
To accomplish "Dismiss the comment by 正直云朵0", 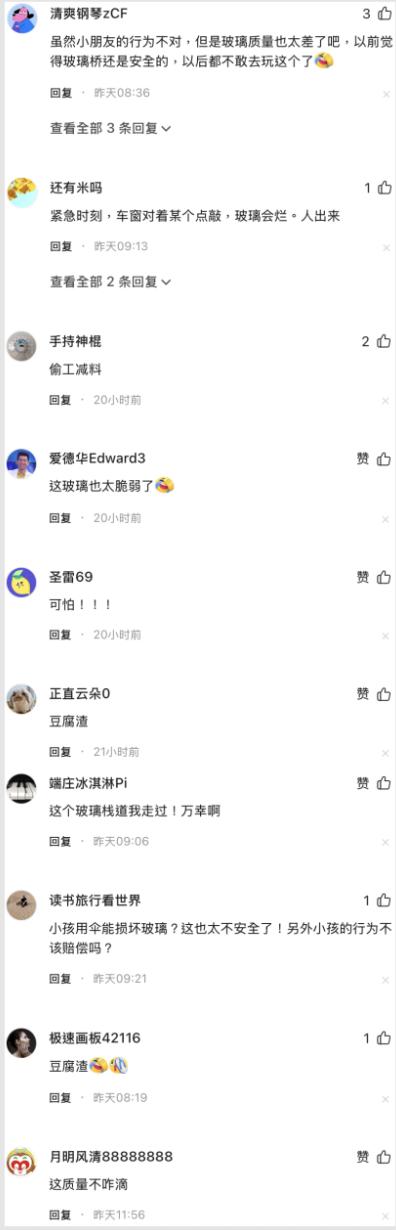I will (386, 752).
